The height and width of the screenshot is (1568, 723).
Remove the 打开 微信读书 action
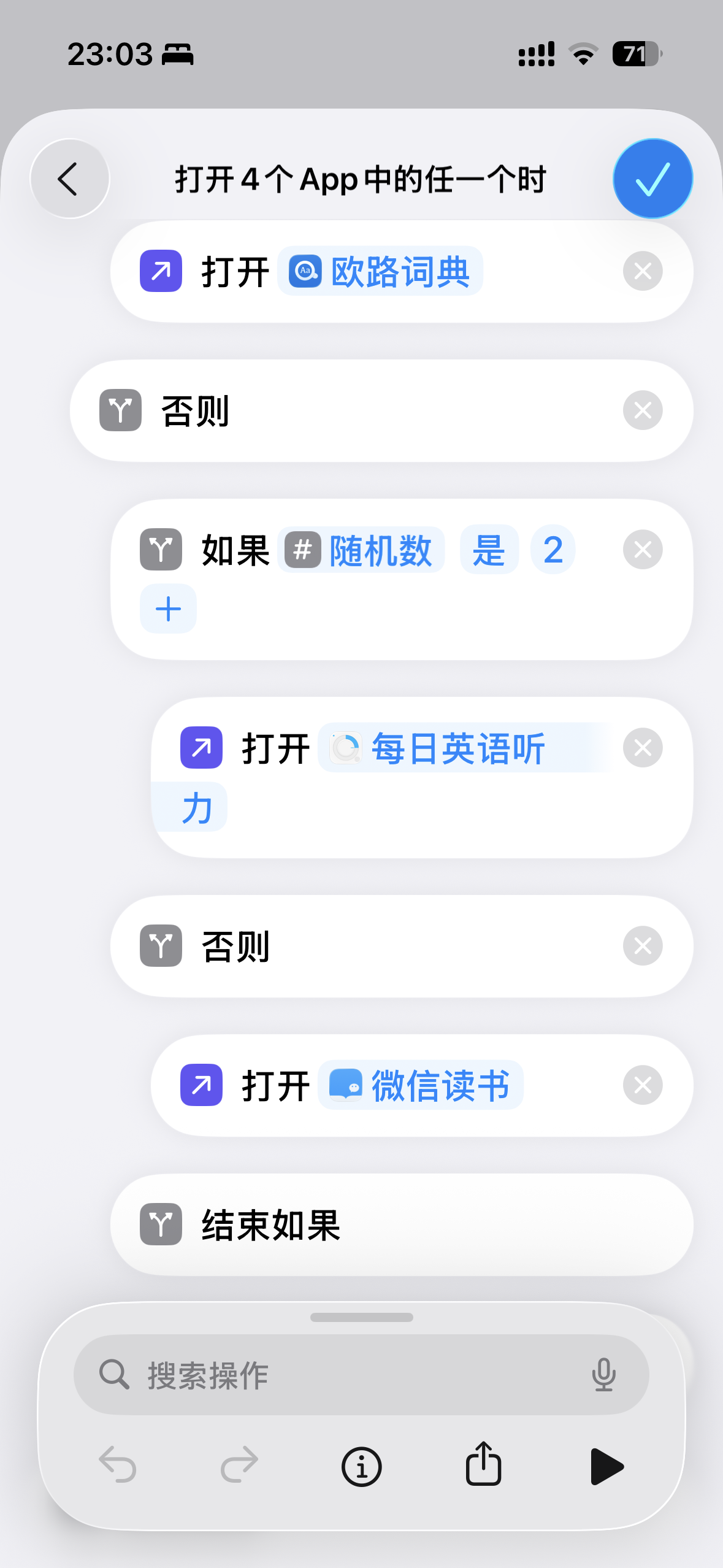(x=642, y=1085)
